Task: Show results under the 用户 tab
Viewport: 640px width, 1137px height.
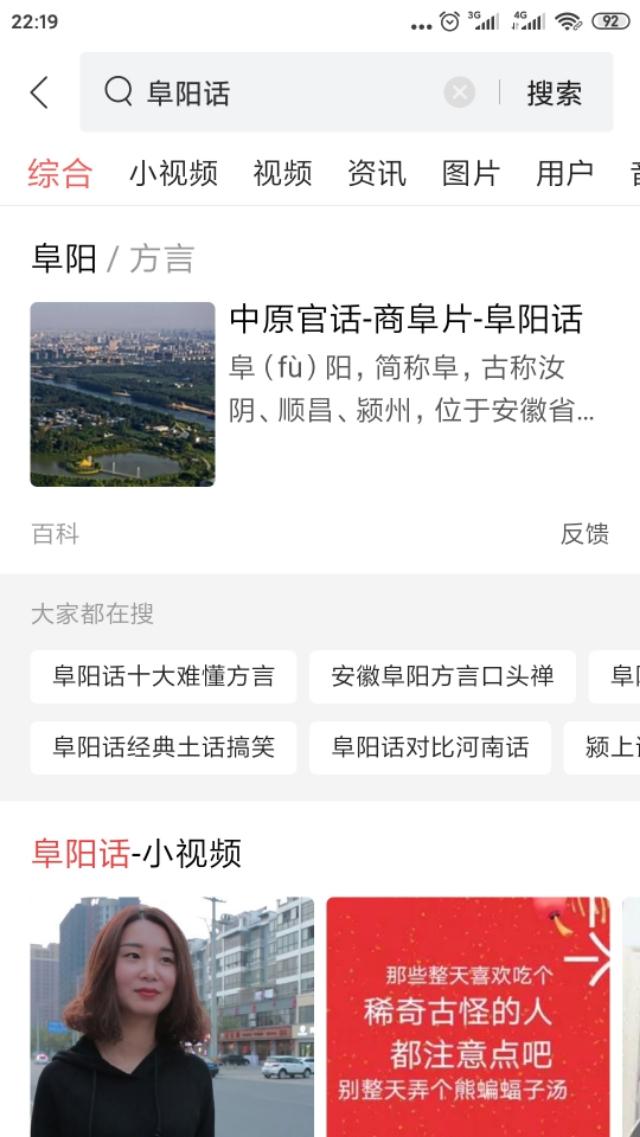Action: 564,173
